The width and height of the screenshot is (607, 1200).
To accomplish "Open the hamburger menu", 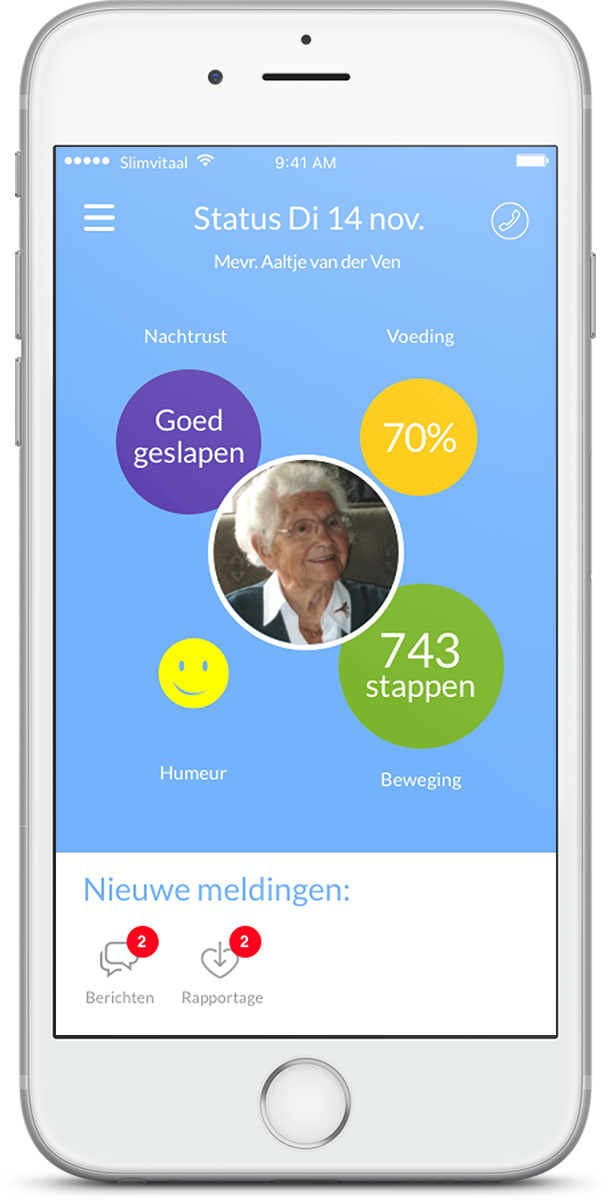I will [x=99, y=218].
